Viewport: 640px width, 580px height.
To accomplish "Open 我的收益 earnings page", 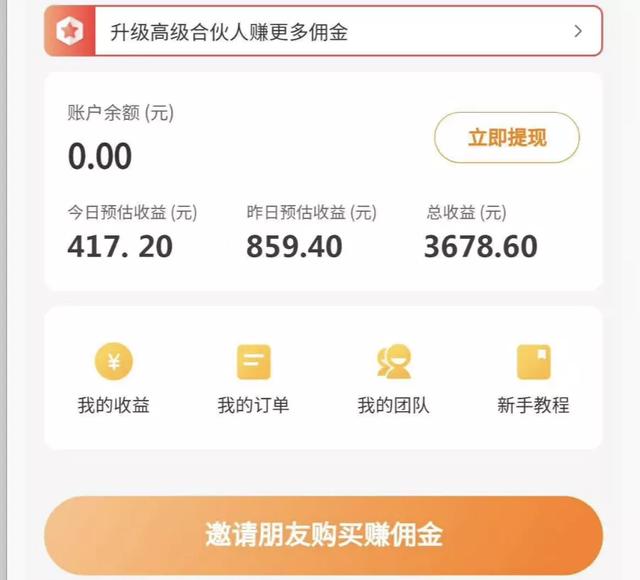I will tap(113, 378).
